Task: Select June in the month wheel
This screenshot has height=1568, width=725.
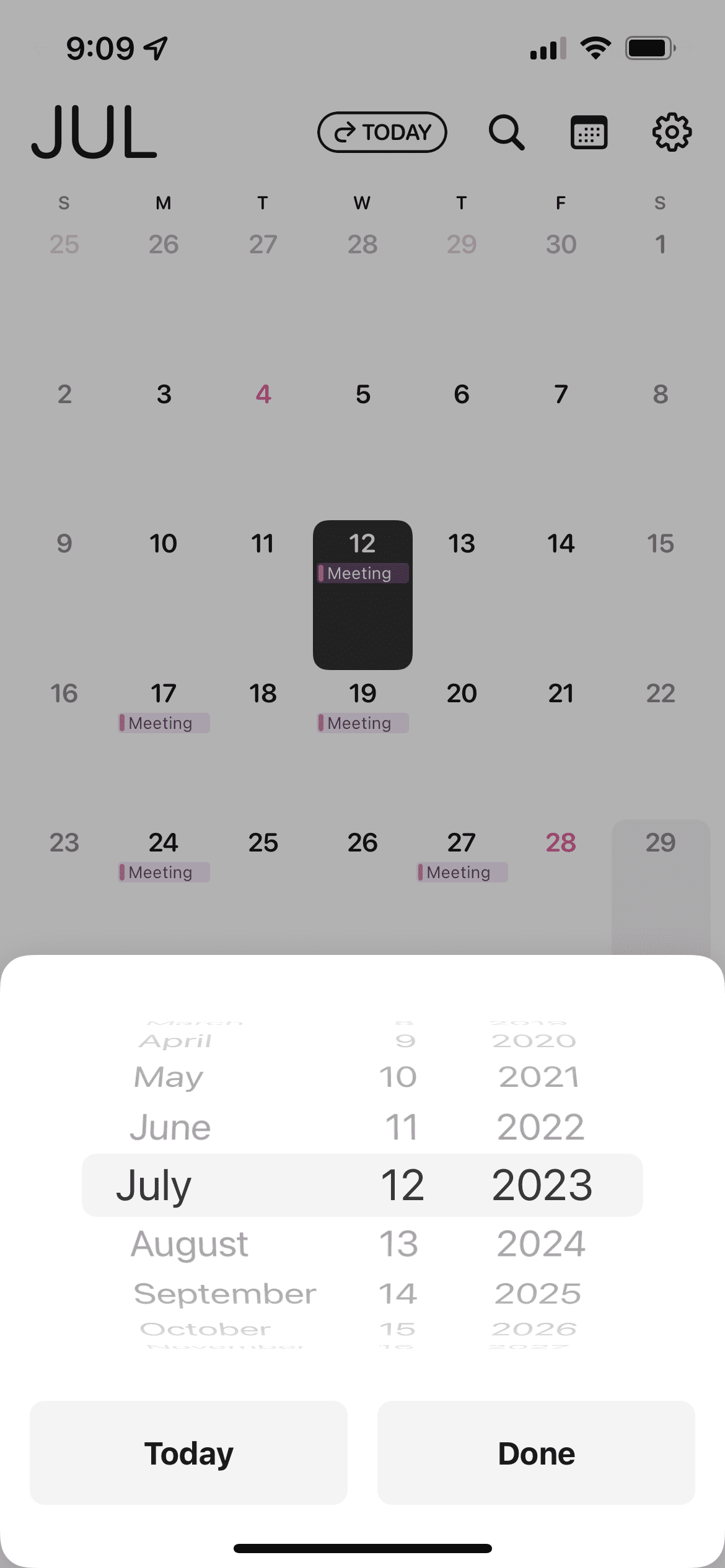Action: (170, 1127)
